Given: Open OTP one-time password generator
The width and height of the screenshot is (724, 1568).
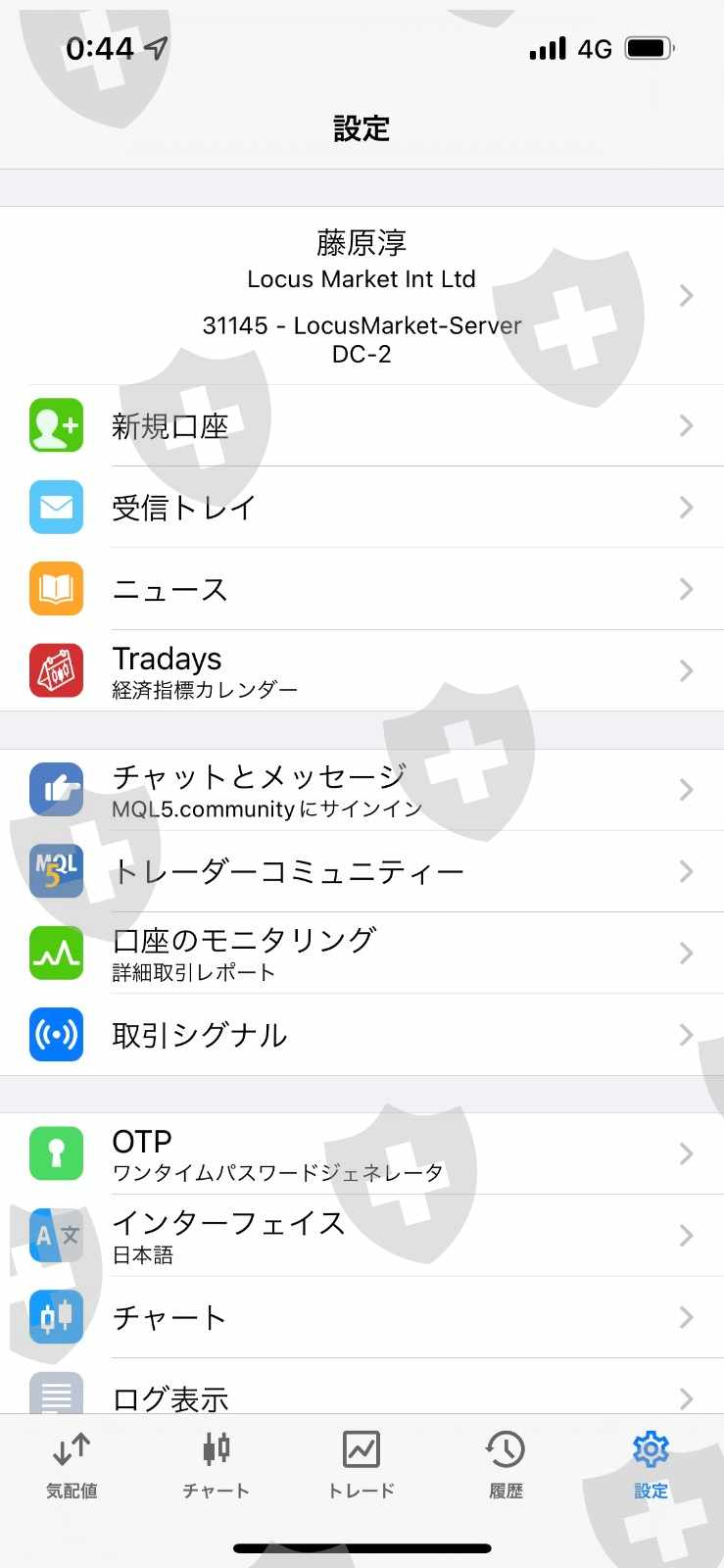Looking at the screenshot, I should tap(362, 1153).
